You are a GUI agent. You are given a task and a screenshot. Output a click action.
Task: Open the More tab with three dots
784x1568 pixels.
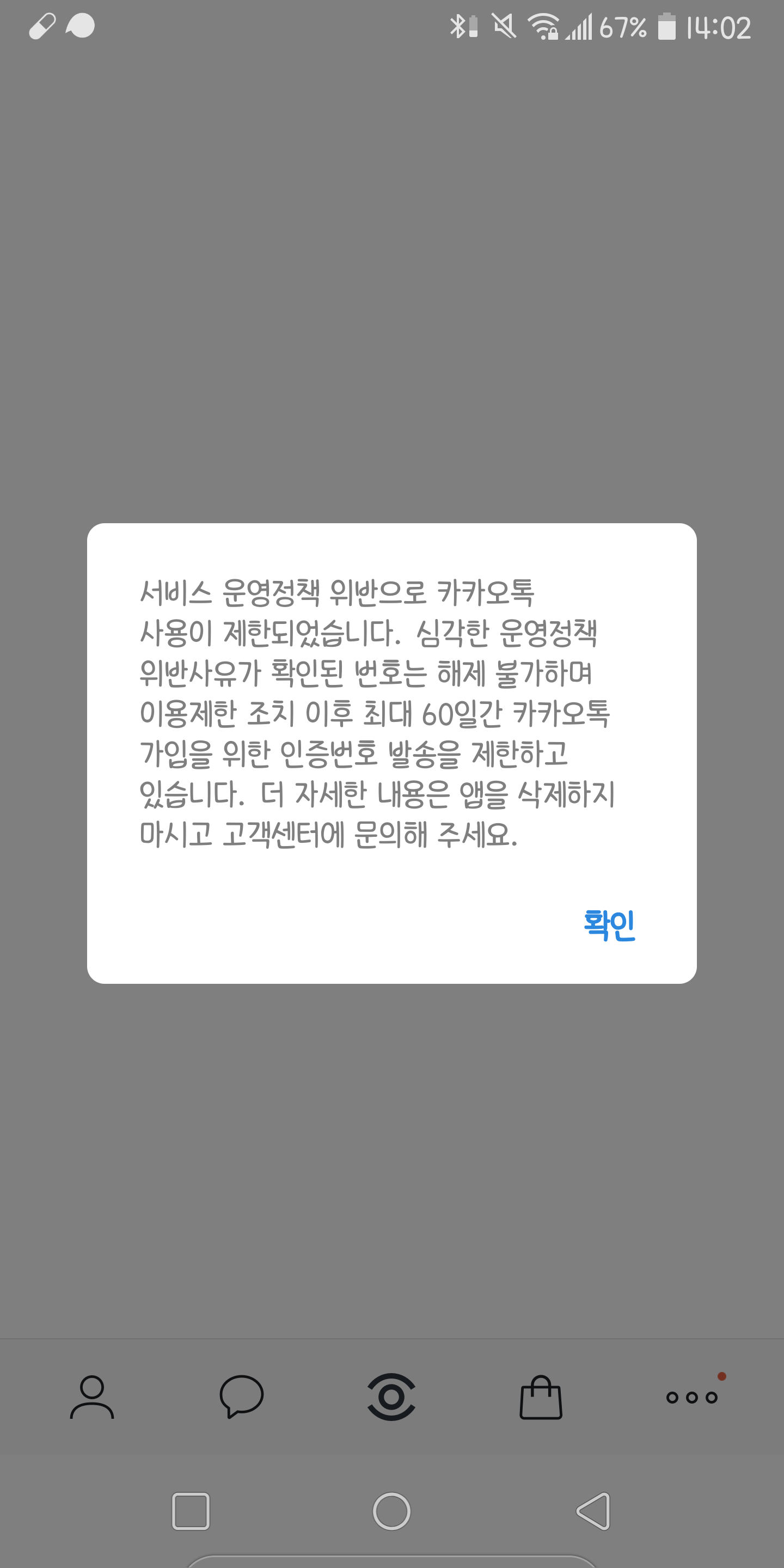coord(691,1397)
